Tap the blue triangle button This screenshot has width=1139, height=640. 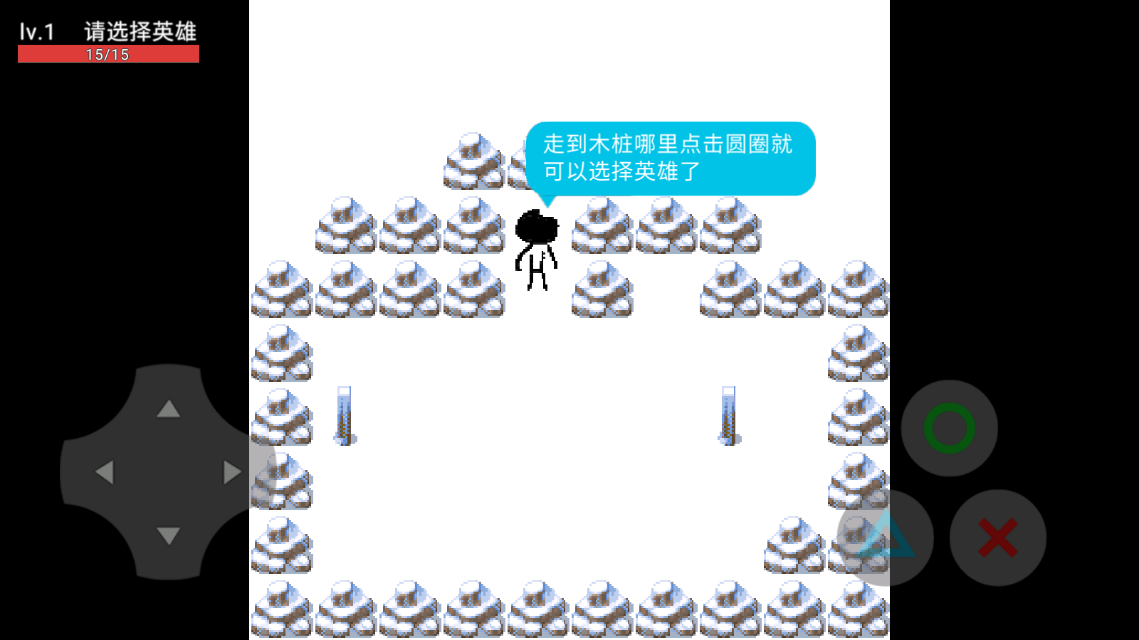point(886,538)
